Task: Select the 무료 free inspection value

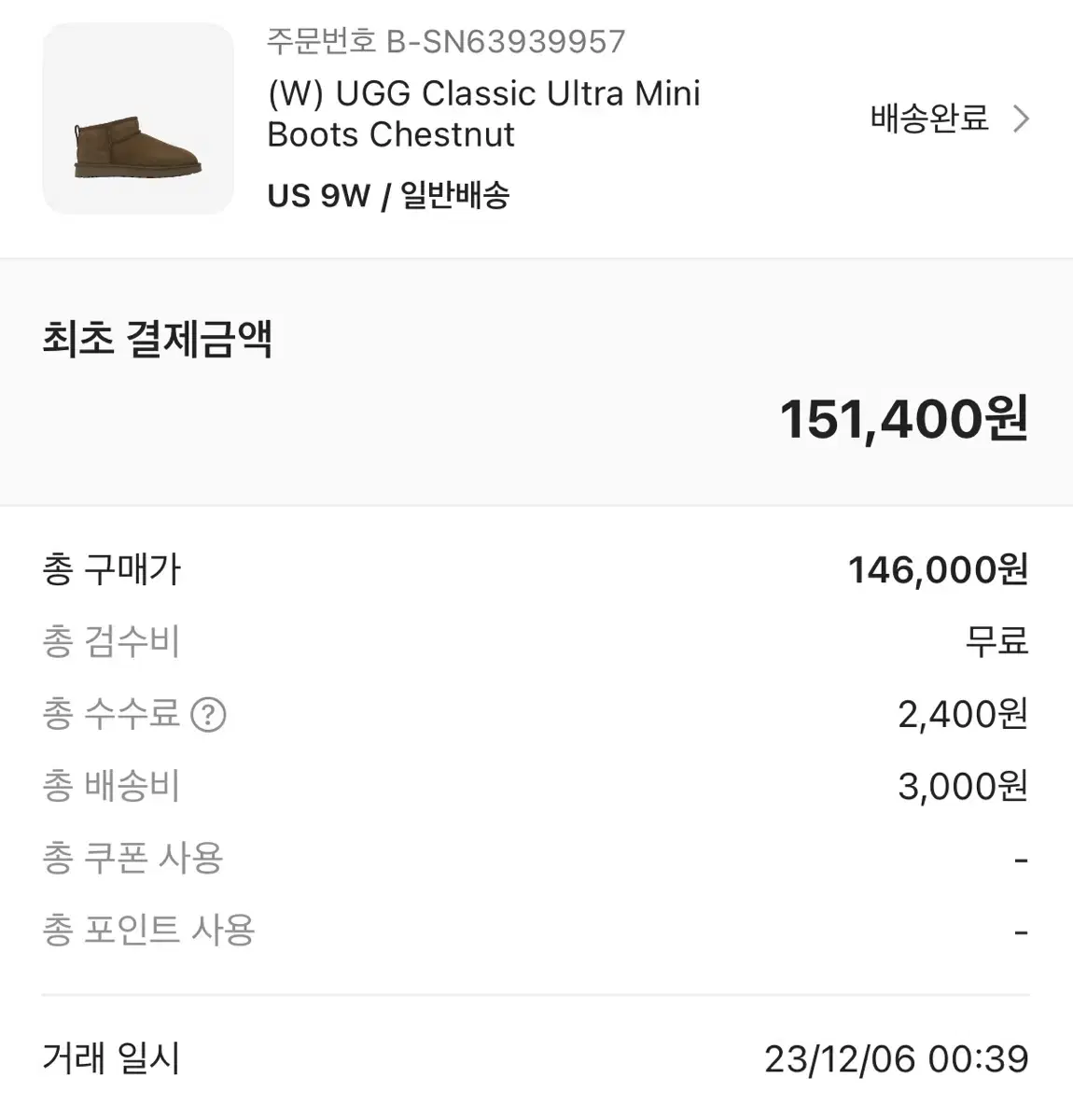Action: pyautogui.click(x=998, y=641)
